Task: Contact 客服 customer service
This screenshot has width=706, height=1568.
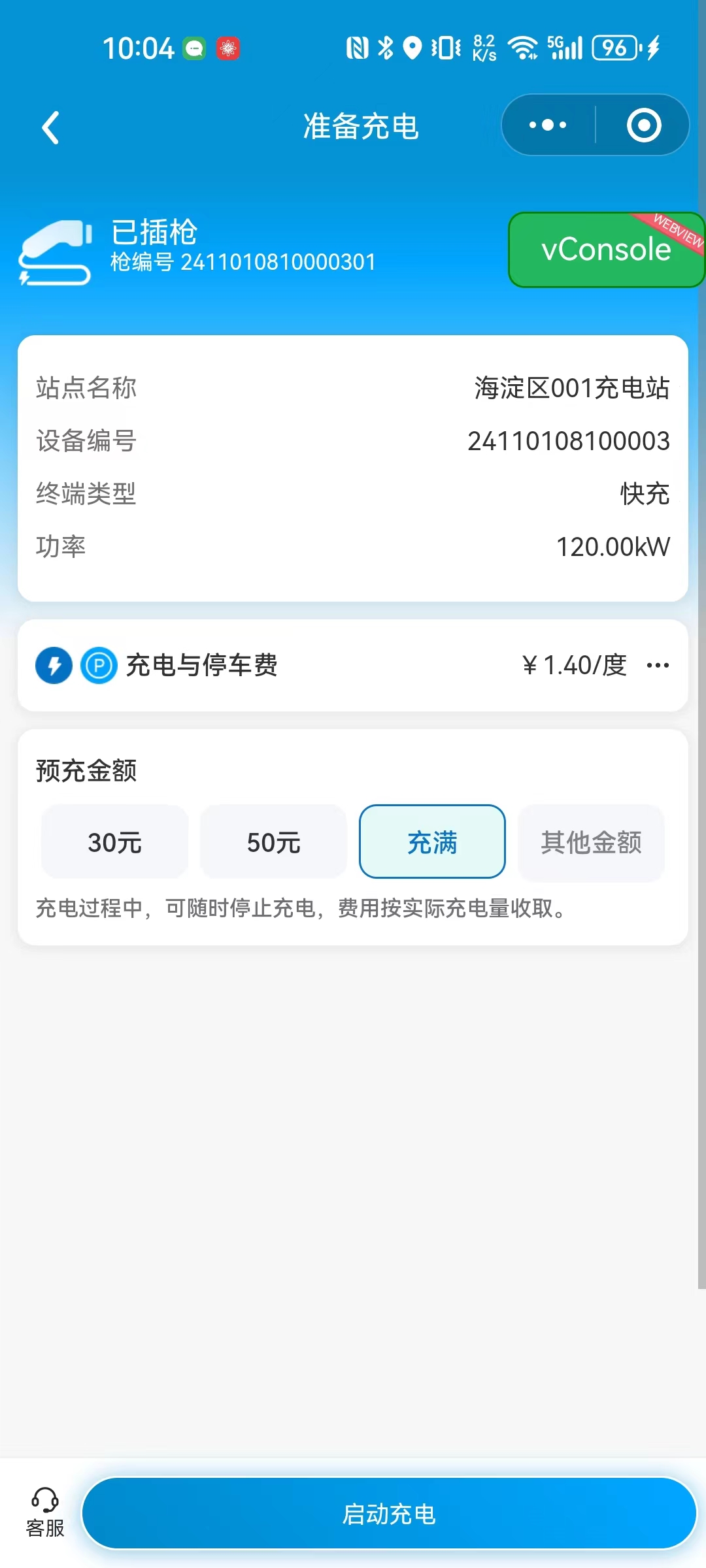Action: point(45,1512)
